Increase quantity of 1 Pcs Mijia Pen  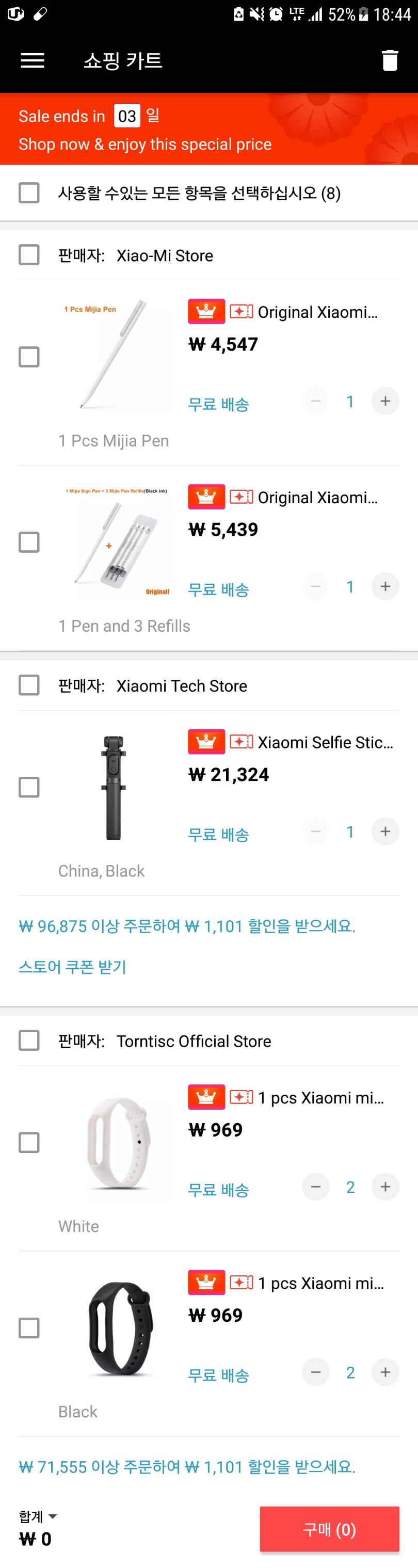click(x=385, y=401)
